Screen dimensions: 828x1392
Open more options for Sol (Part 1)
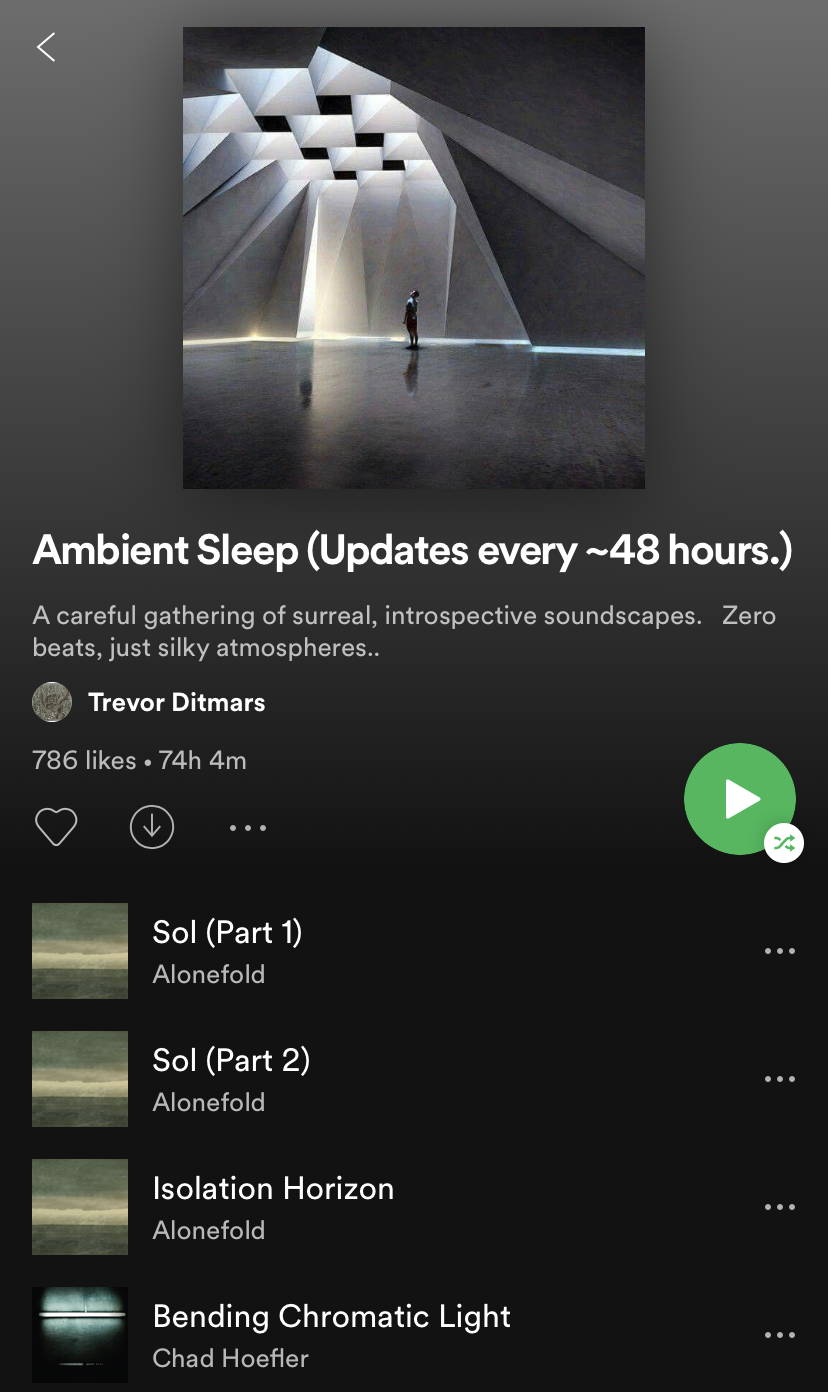pyautogui.click(x=780, y=951)
